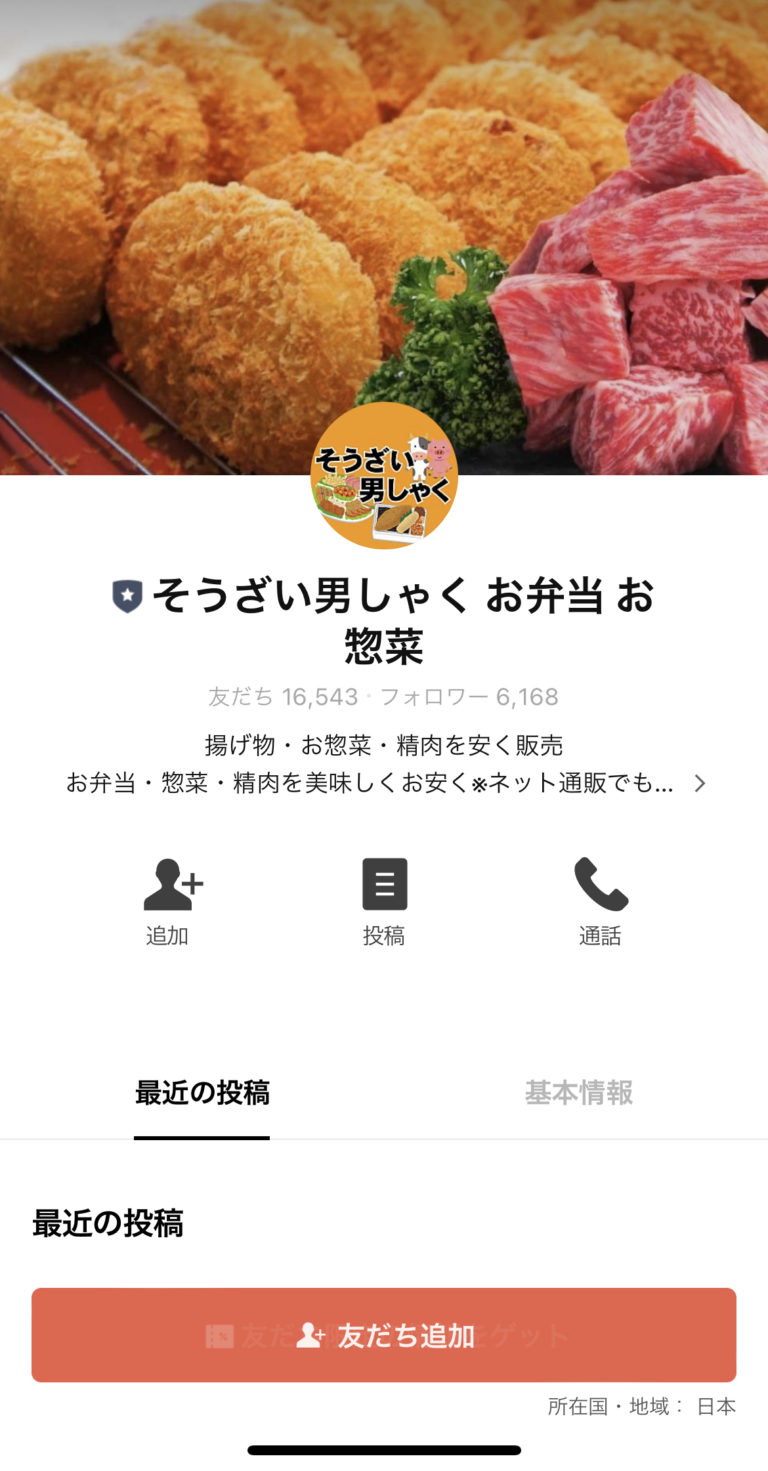Open posts via the 投稿 icon

(x=384, y=884)
